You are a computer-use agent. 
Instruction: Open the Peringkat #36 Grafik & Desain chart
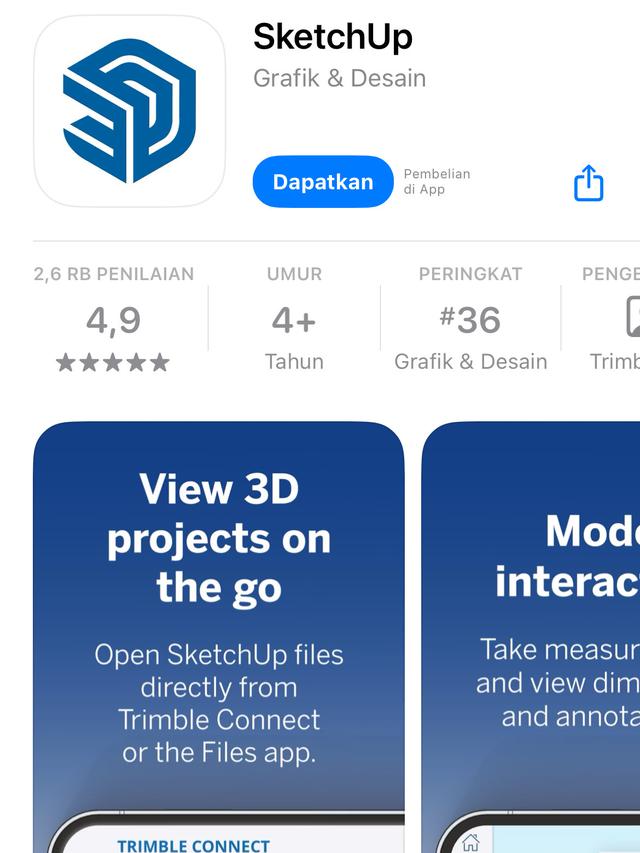pyautogui.click(x=470, y=319)
